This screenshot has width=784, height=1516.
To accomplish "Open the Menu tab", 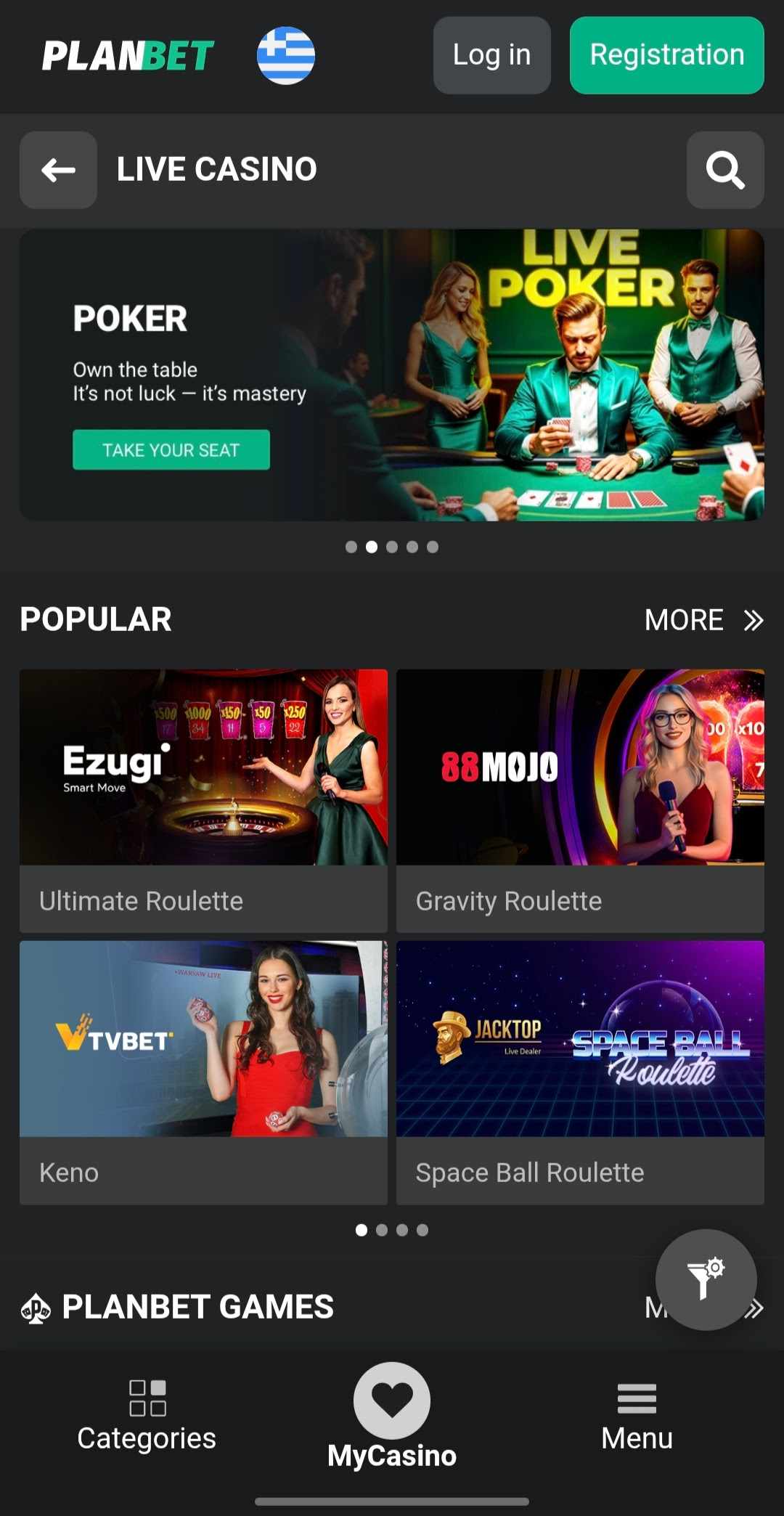I will [x=637, y=1416].
